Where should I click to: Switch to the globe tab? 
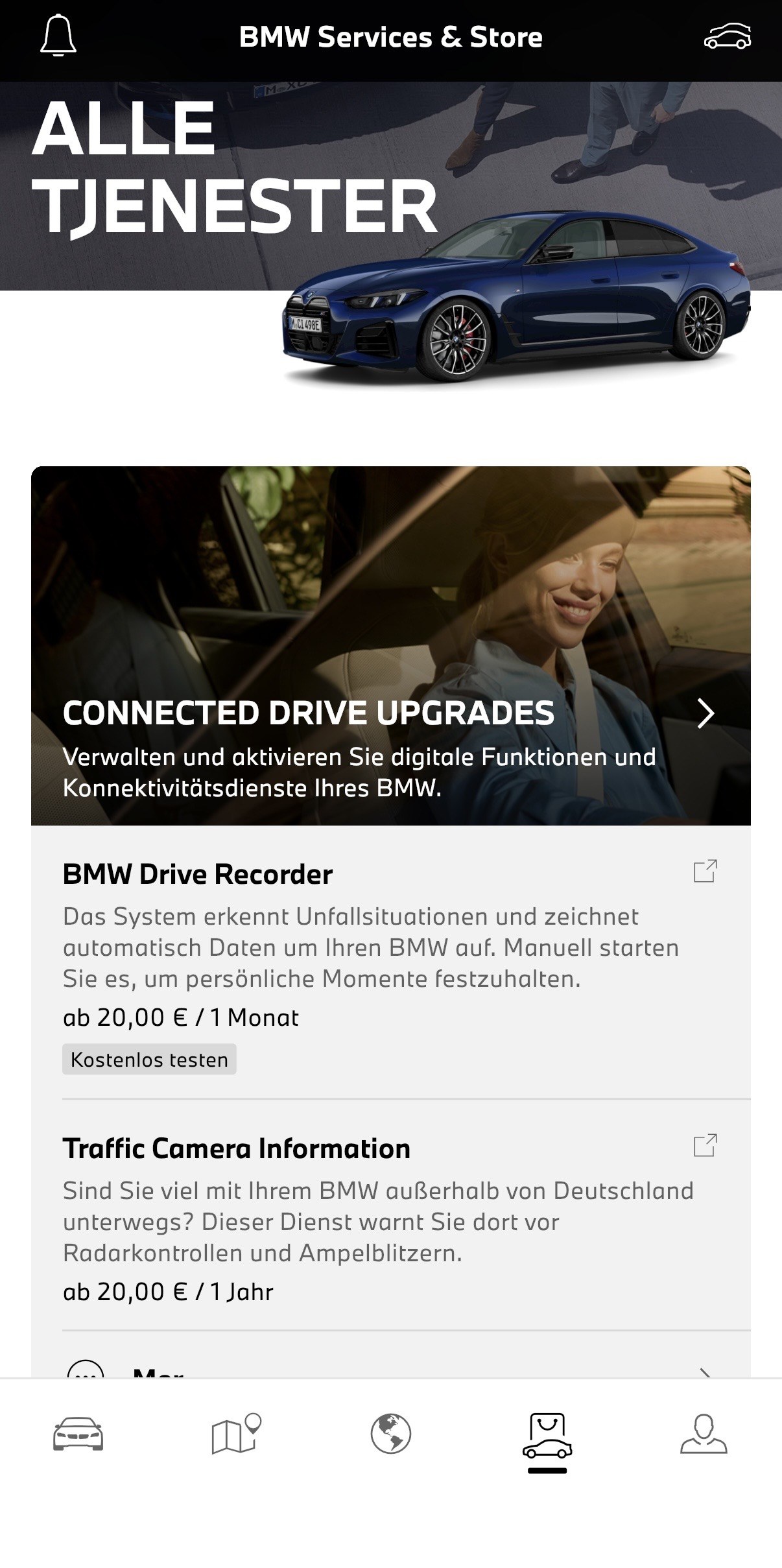pos(391,1434)
